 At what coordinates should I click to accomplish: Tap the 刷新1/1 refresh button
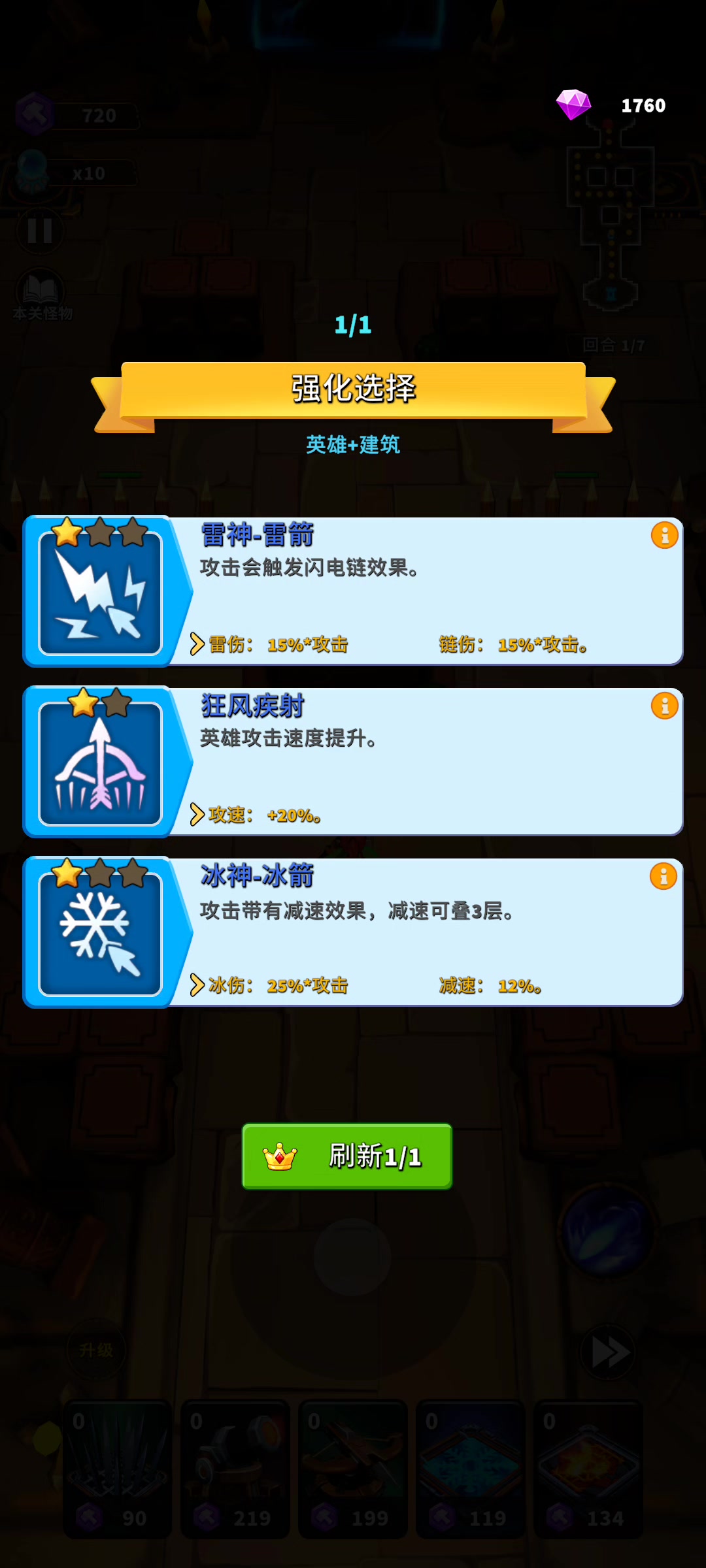coord(347,1156)
